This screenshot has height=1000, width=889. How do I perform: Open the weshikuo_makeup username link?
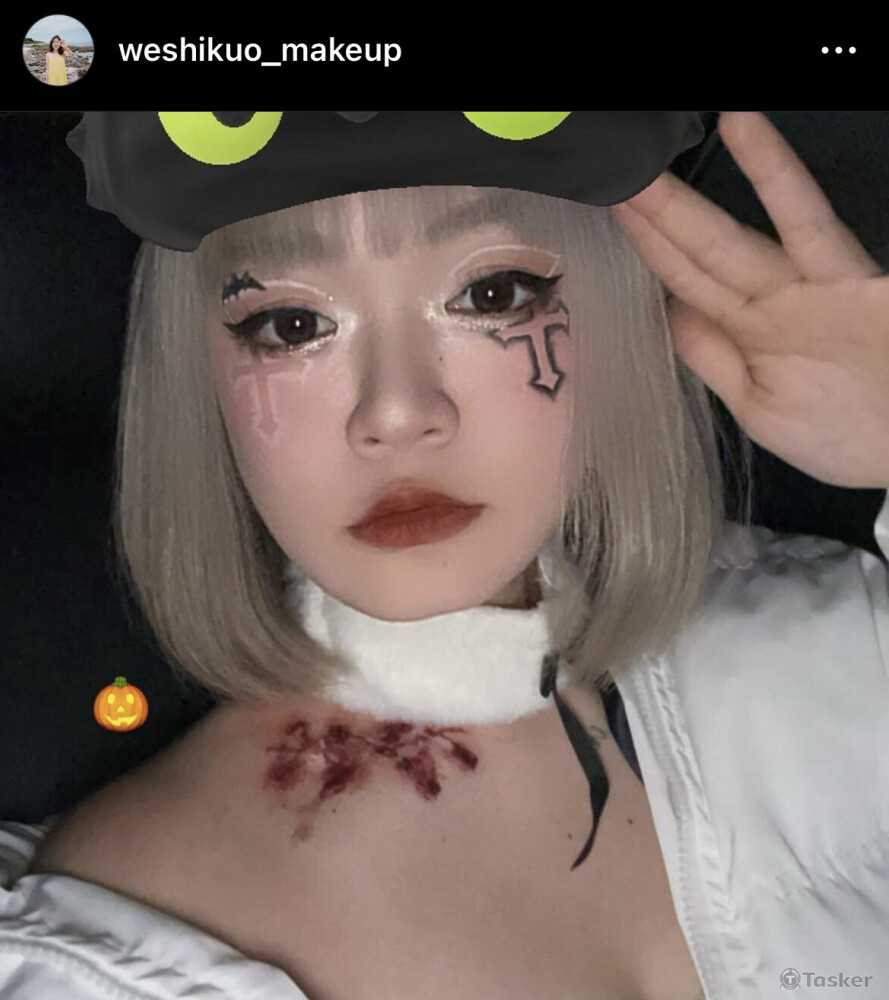tap(260, 51)
